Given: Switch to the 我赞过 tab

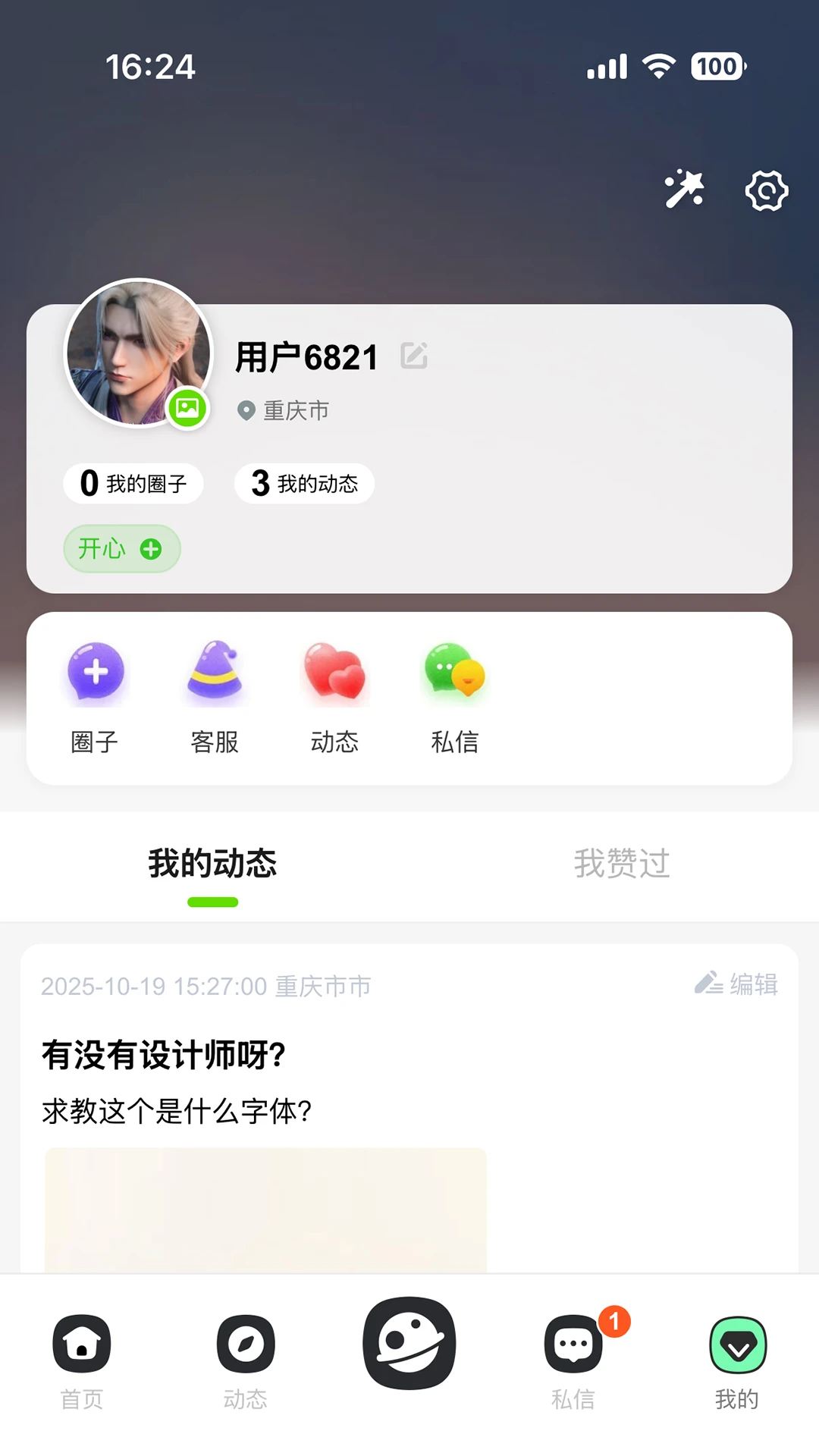Looking at the screenshot, I should (622, 864).
